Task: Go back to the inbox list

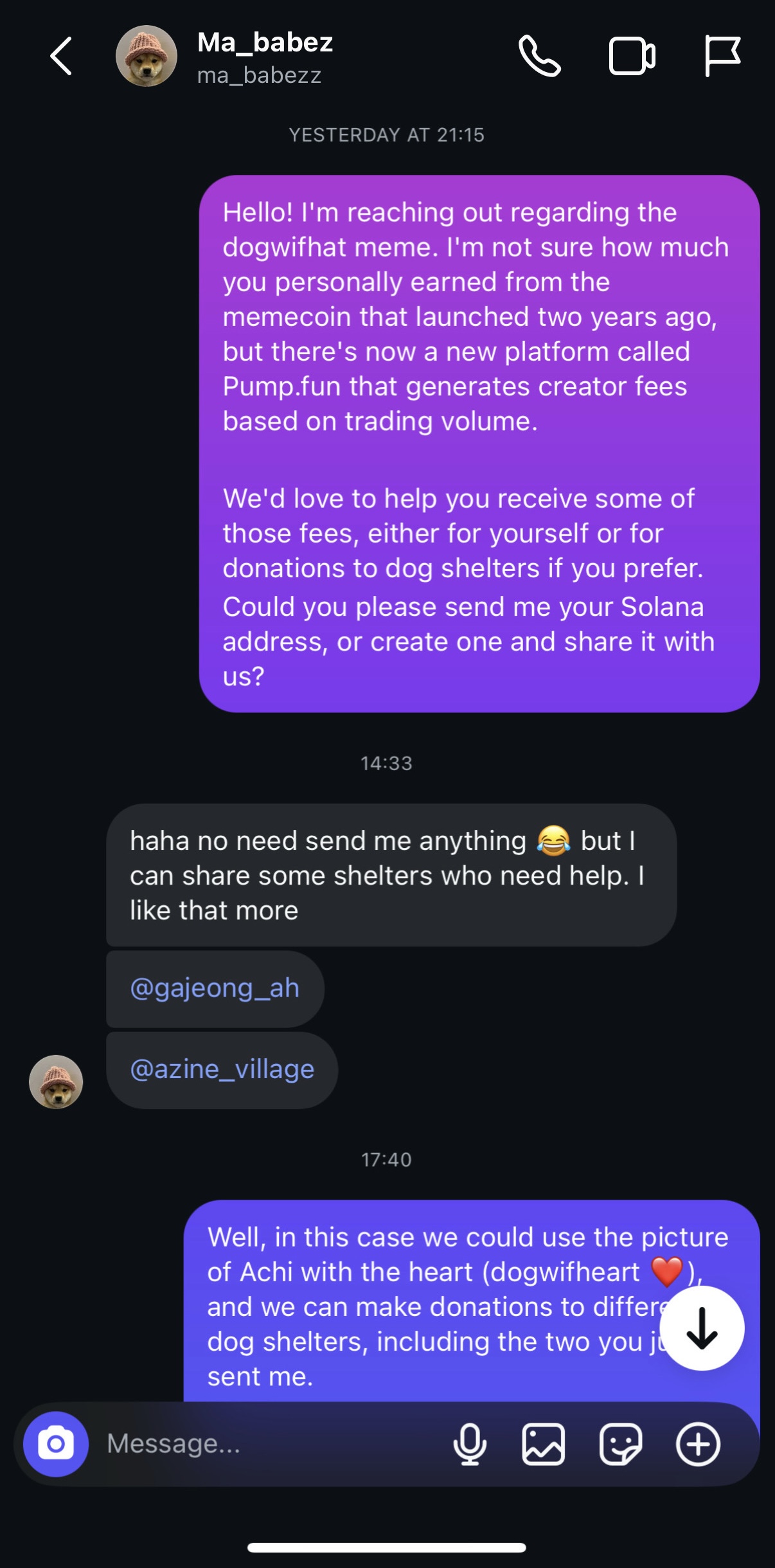Action: point(61,56)
